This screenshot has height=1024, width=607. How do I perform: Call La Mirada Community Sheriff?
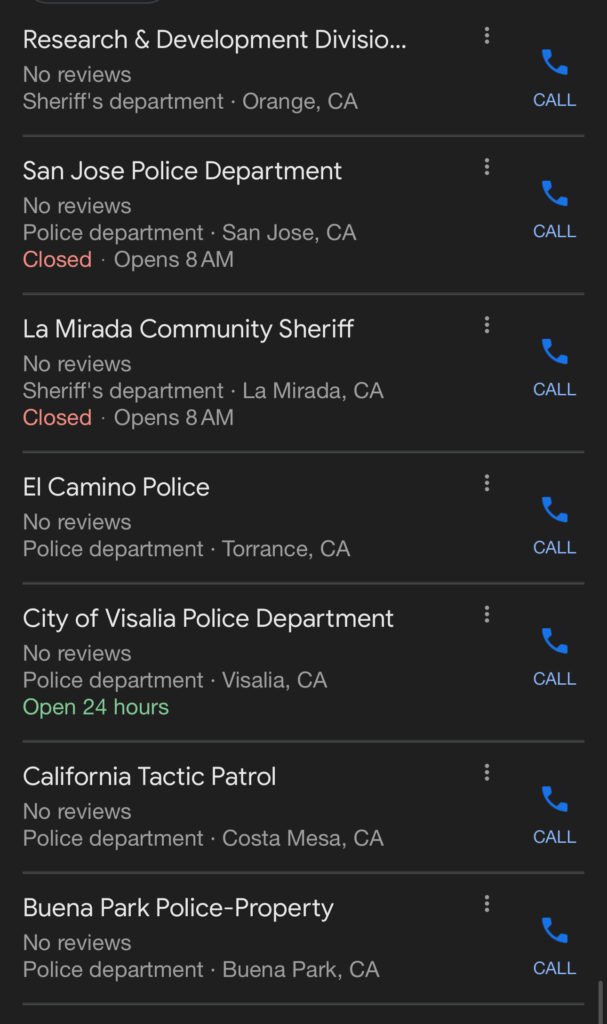pyautogui.click(x=554, y=368)
